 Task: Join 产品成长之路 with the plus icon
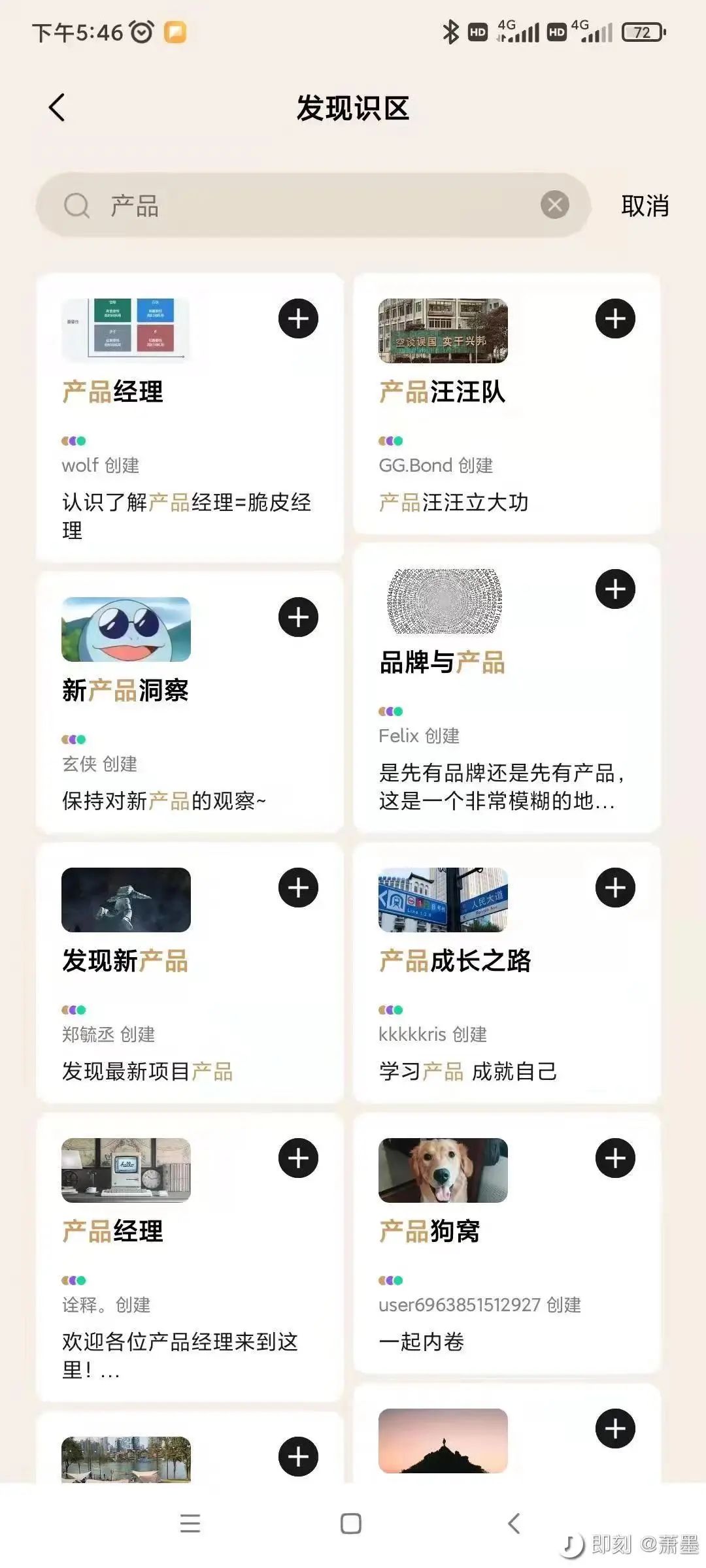(x=614, y=887)
